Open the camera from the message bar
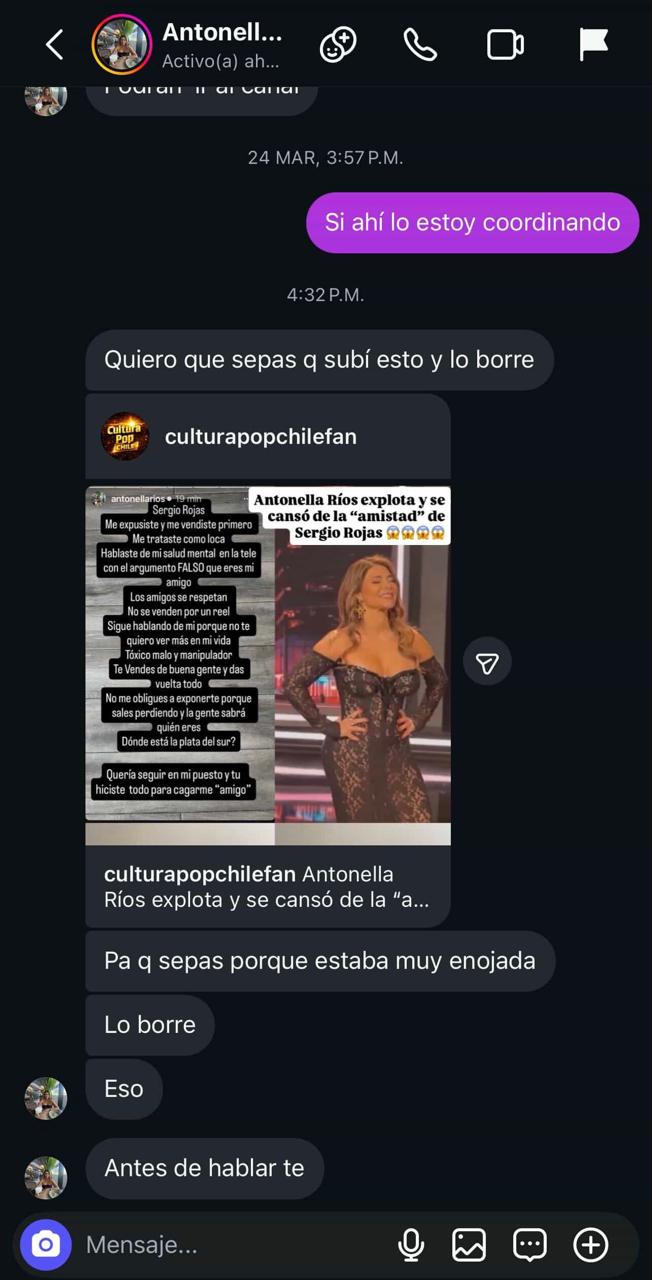Screen dimensions: 652x1280 coord(45,1244)
